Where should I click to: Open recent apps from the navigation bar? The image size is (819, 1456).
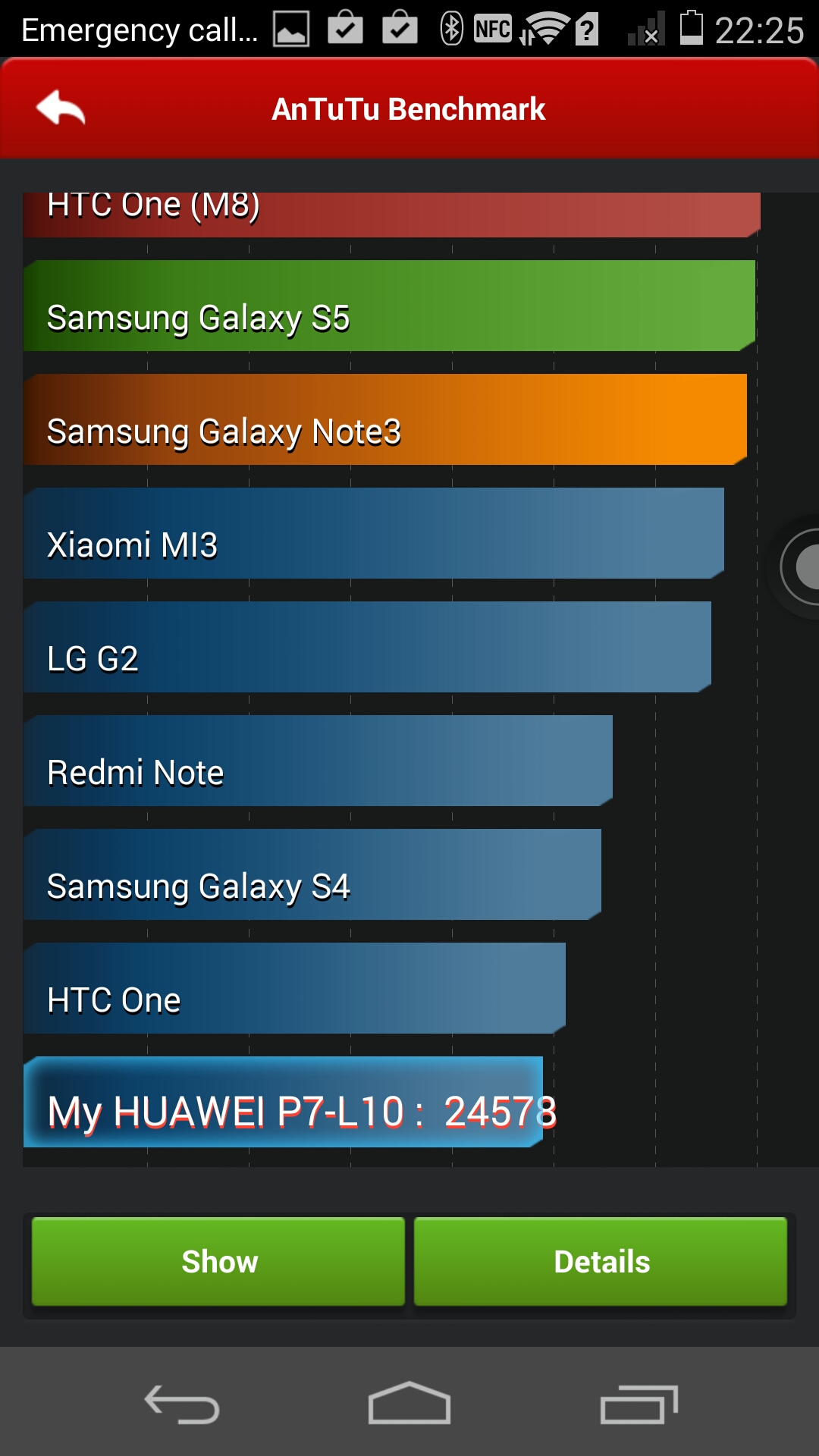click(639, 1404)
